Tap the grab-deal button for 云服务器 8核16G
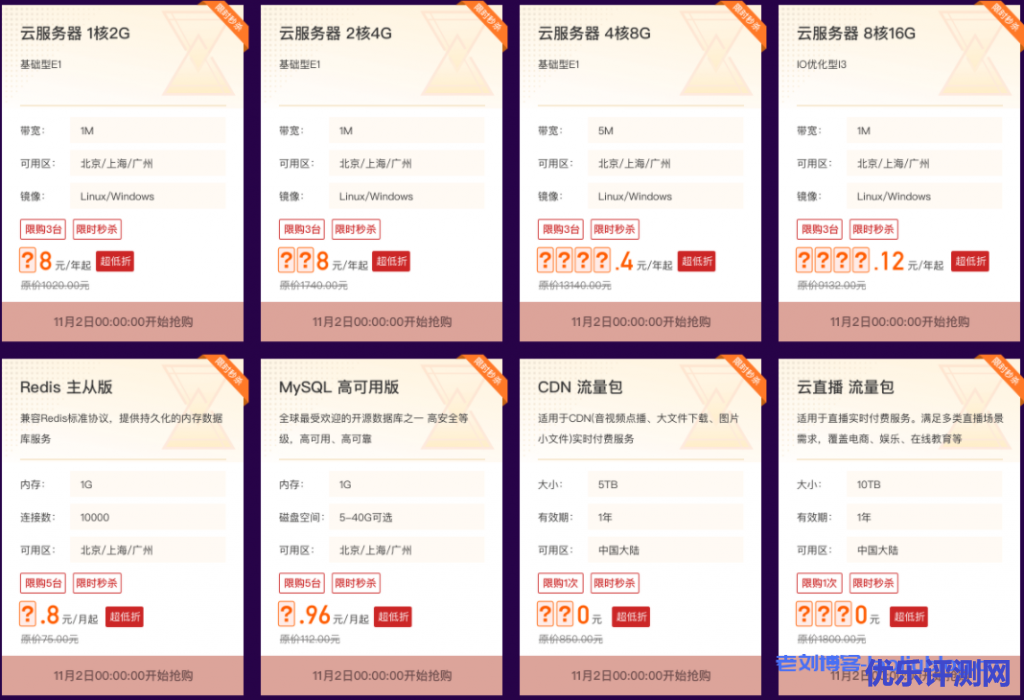The width and height of the screenshot is (1024, 700). click(x=899, y=322)
